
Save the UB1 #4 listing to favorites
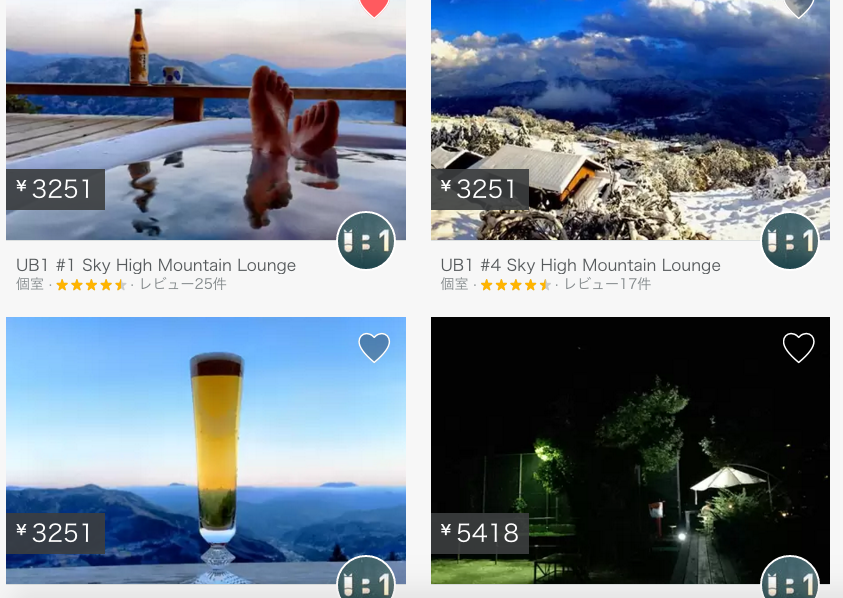point(798,6)
